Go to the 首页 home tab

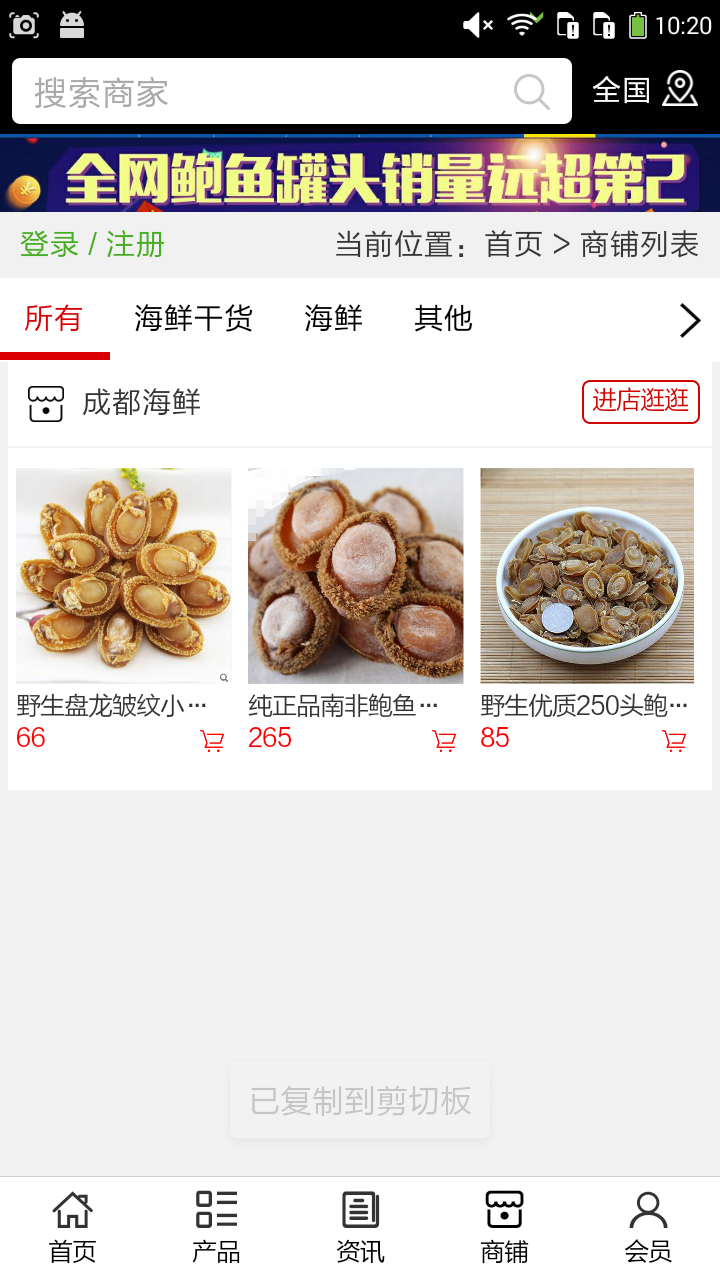pyautogui.click(x=72, y=1227)
